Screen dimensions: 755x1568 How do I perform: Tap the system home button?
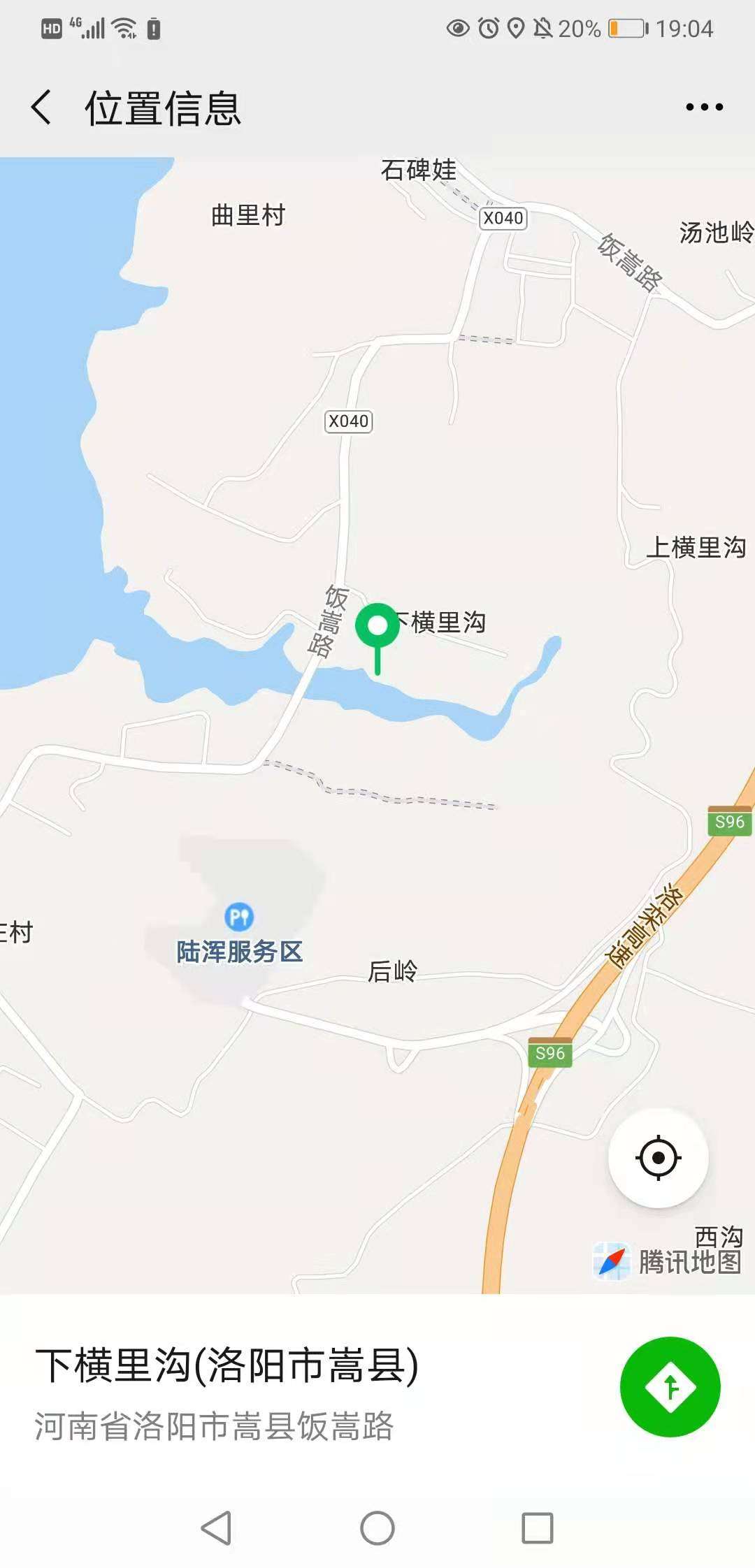(377, 1528)
